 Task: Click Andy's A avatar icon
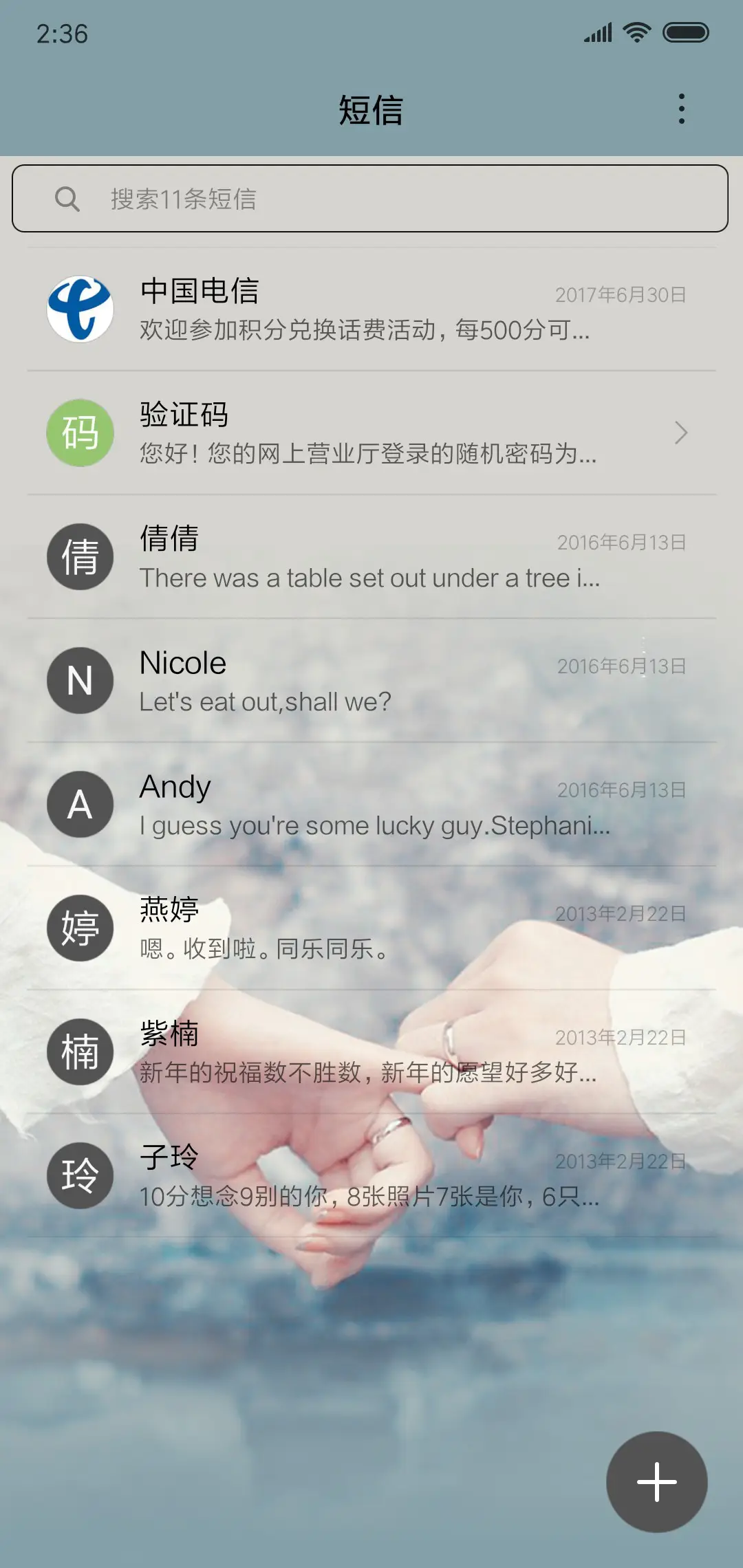(x=80, y=805)
